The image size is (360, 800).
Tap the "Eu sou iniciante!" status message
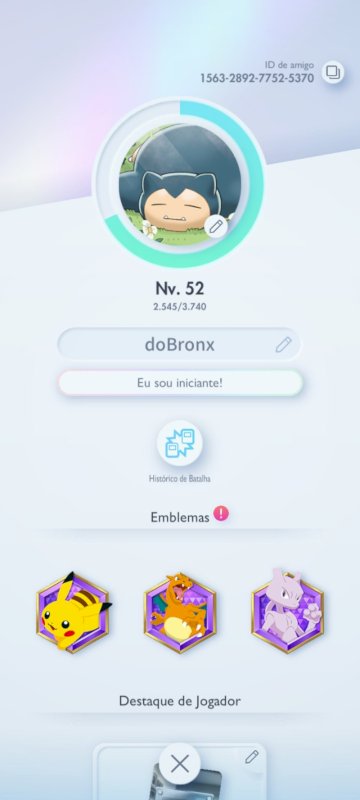pos(180,383)
